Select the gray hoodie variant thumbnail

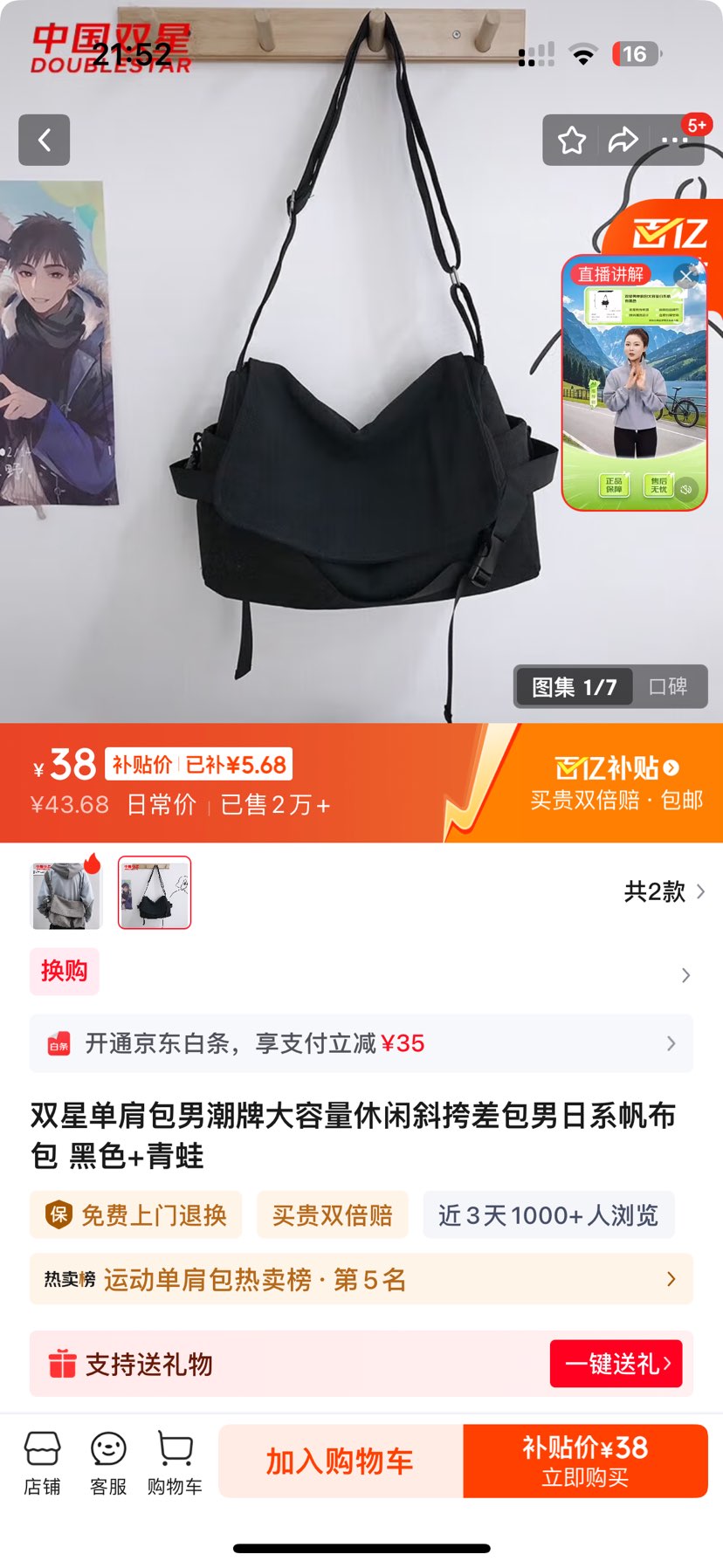pos(65,891)
